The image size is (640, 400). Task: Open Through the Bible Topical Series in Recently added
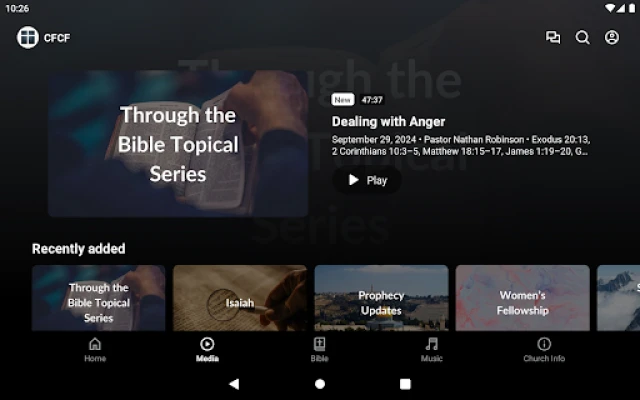pos(98,298)
